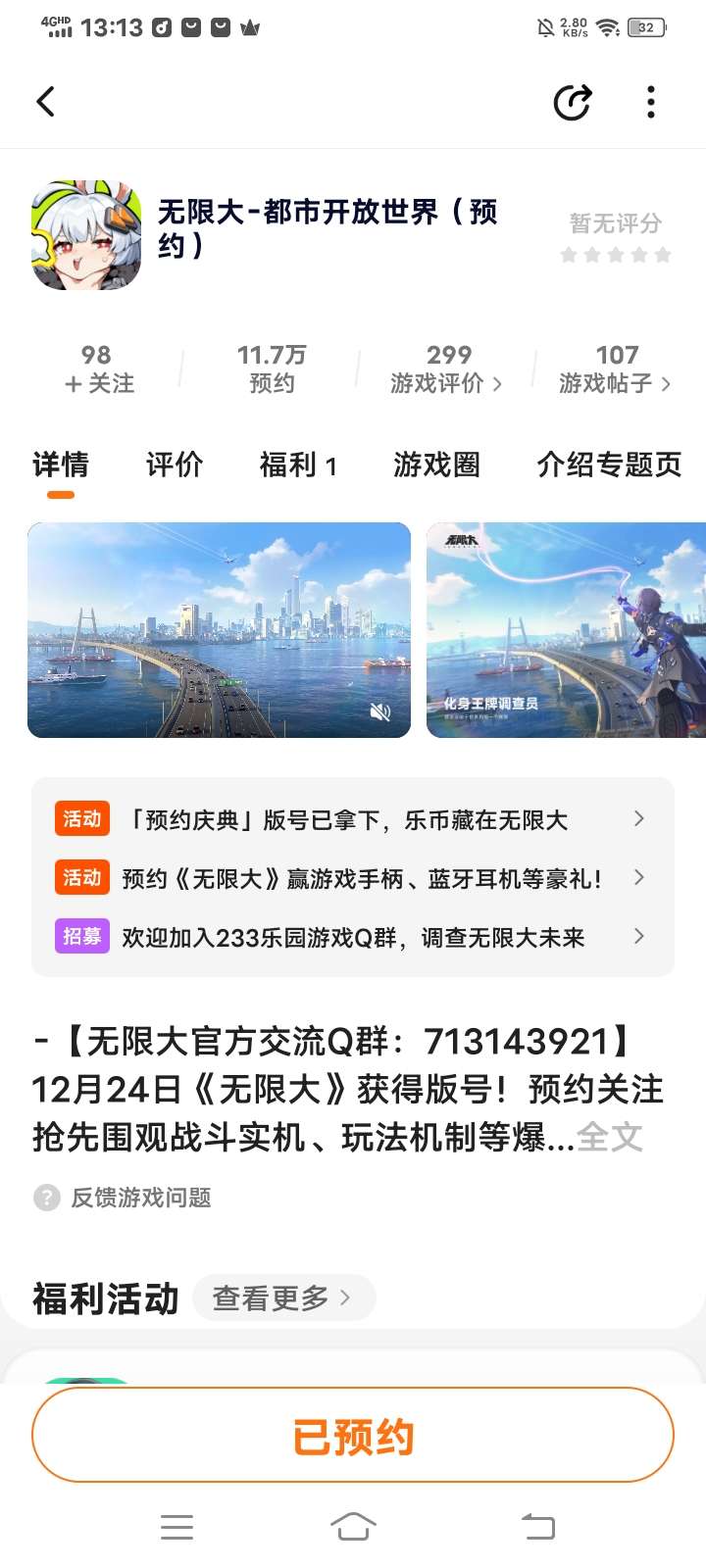
Task: Follow the game with +关注
Action: [98, 381]
